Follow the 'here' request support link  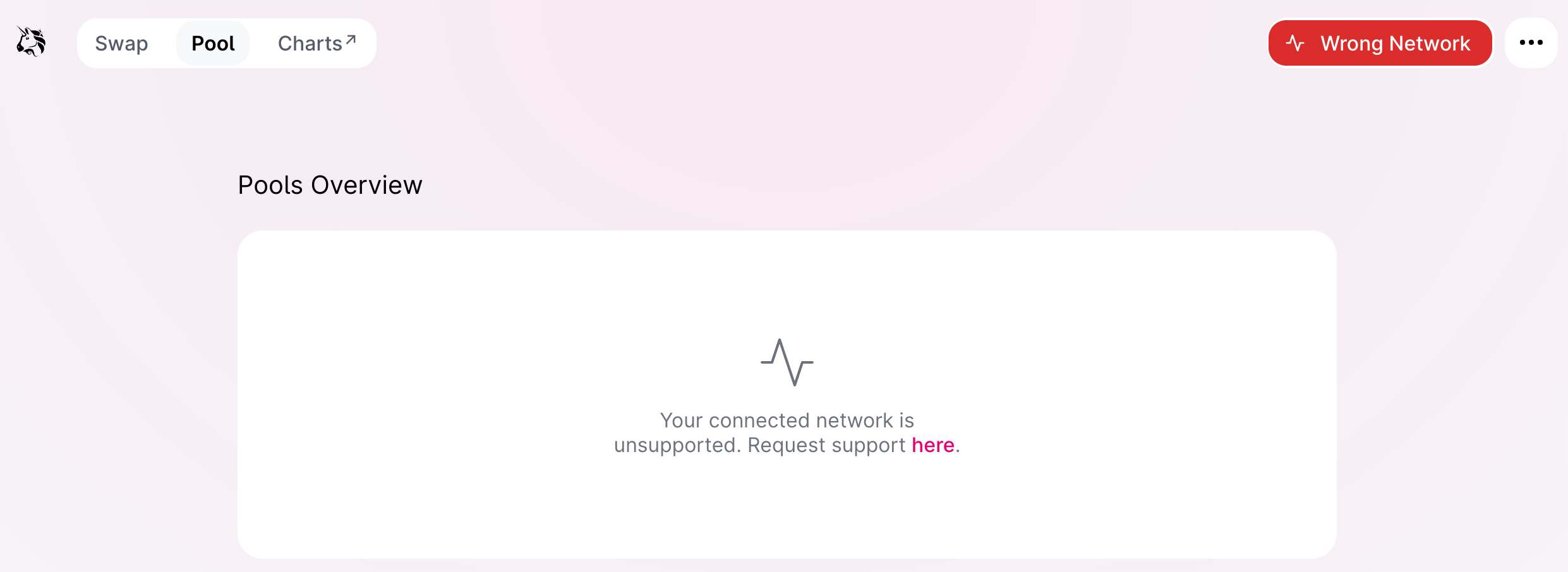[x=932, y=445]
